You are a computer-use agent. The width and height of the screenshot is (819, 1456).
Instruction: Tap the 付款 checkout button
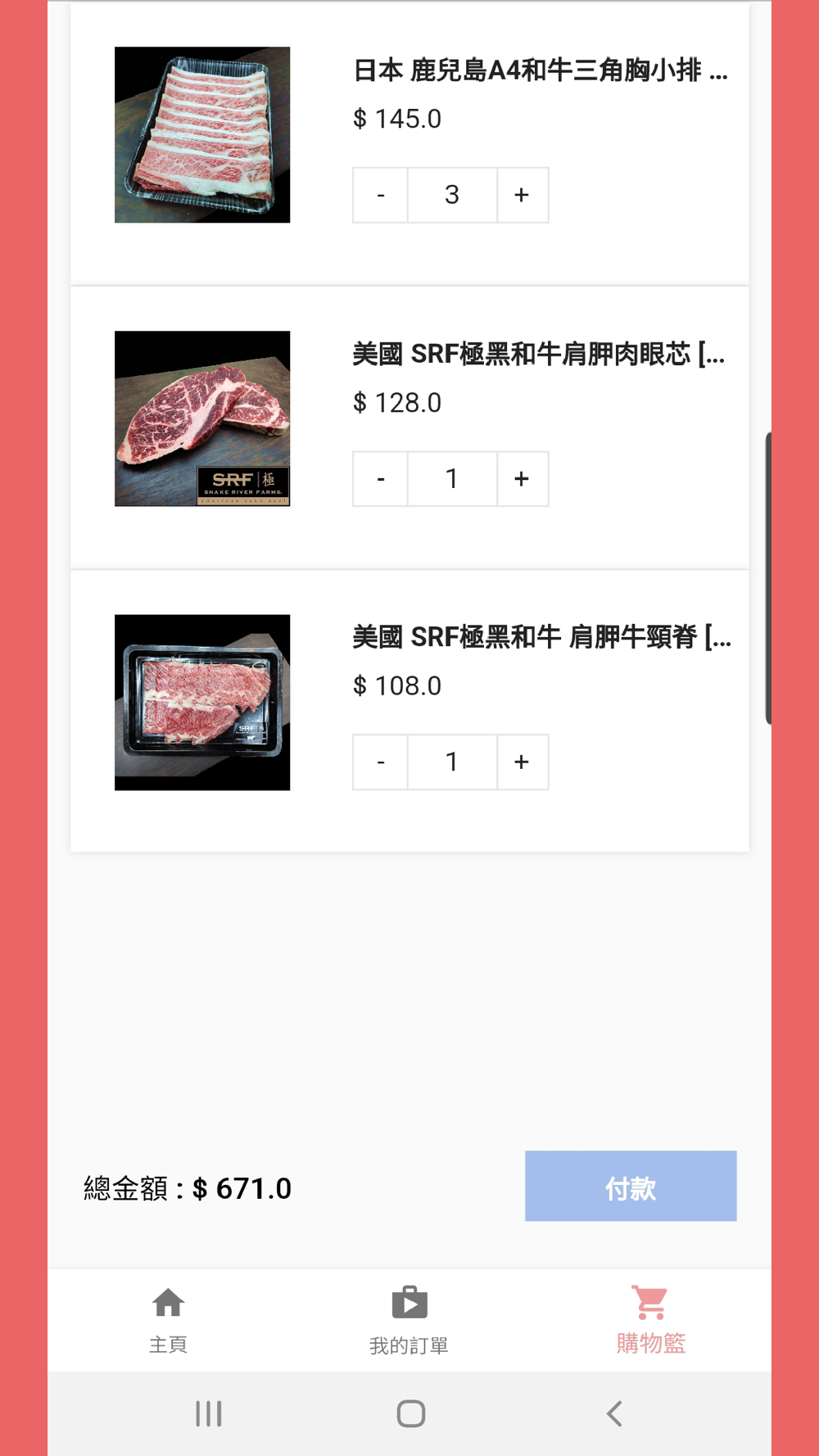point(630,1186)
